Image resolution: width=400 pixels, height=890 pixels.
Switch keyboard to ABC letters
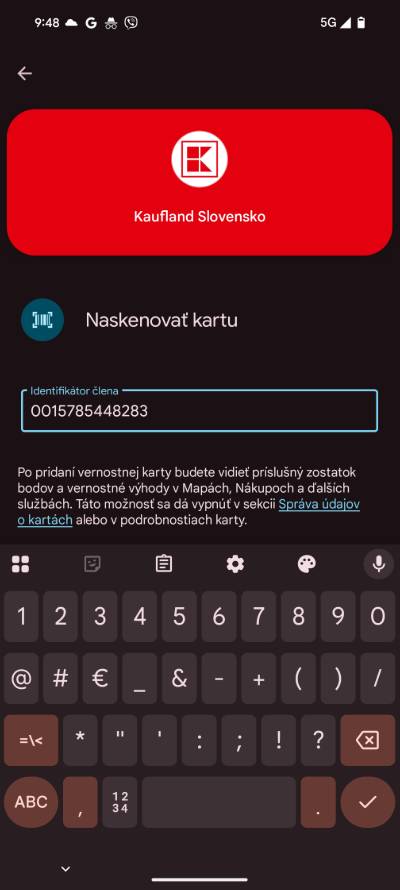pos(31,802)
